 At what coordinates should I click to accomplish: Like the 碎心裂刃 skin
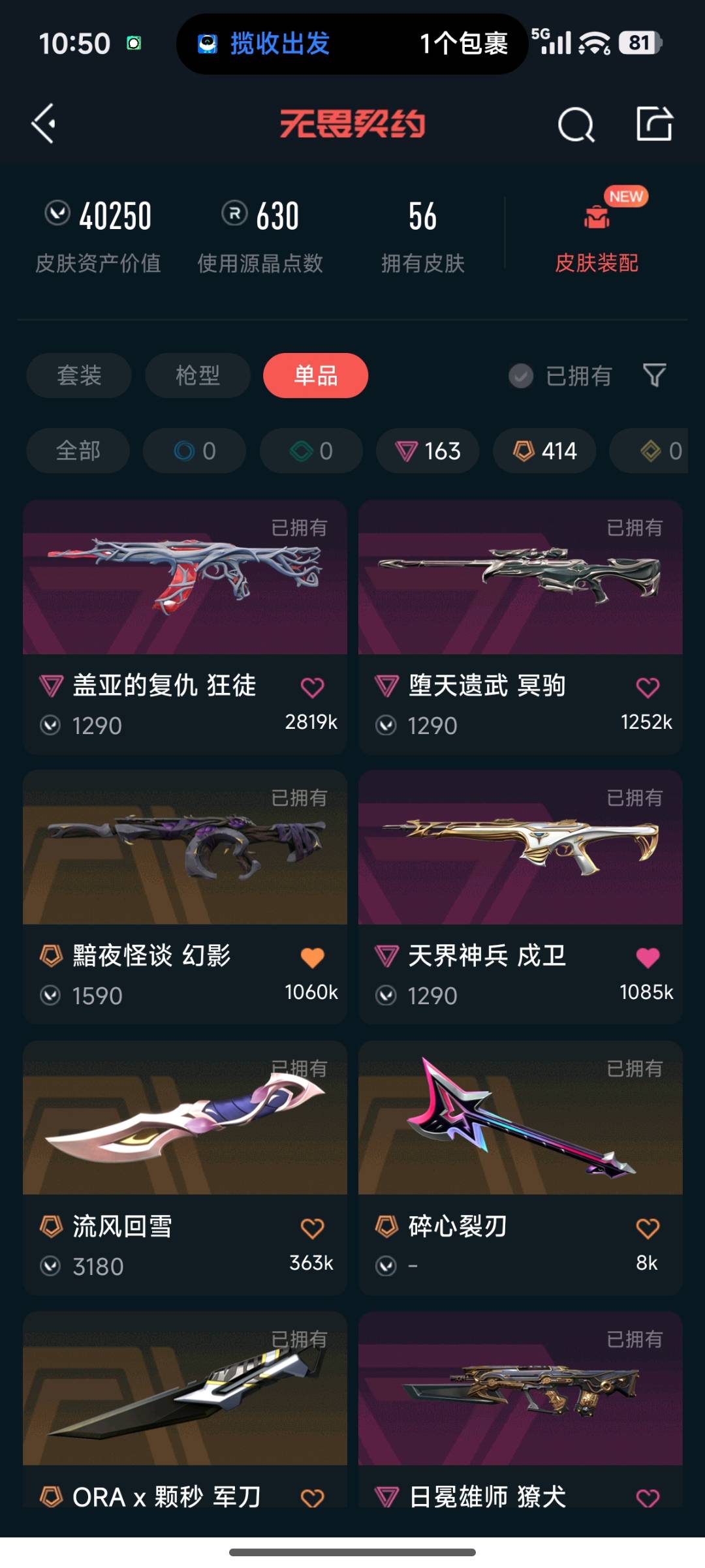point(648,1228)
